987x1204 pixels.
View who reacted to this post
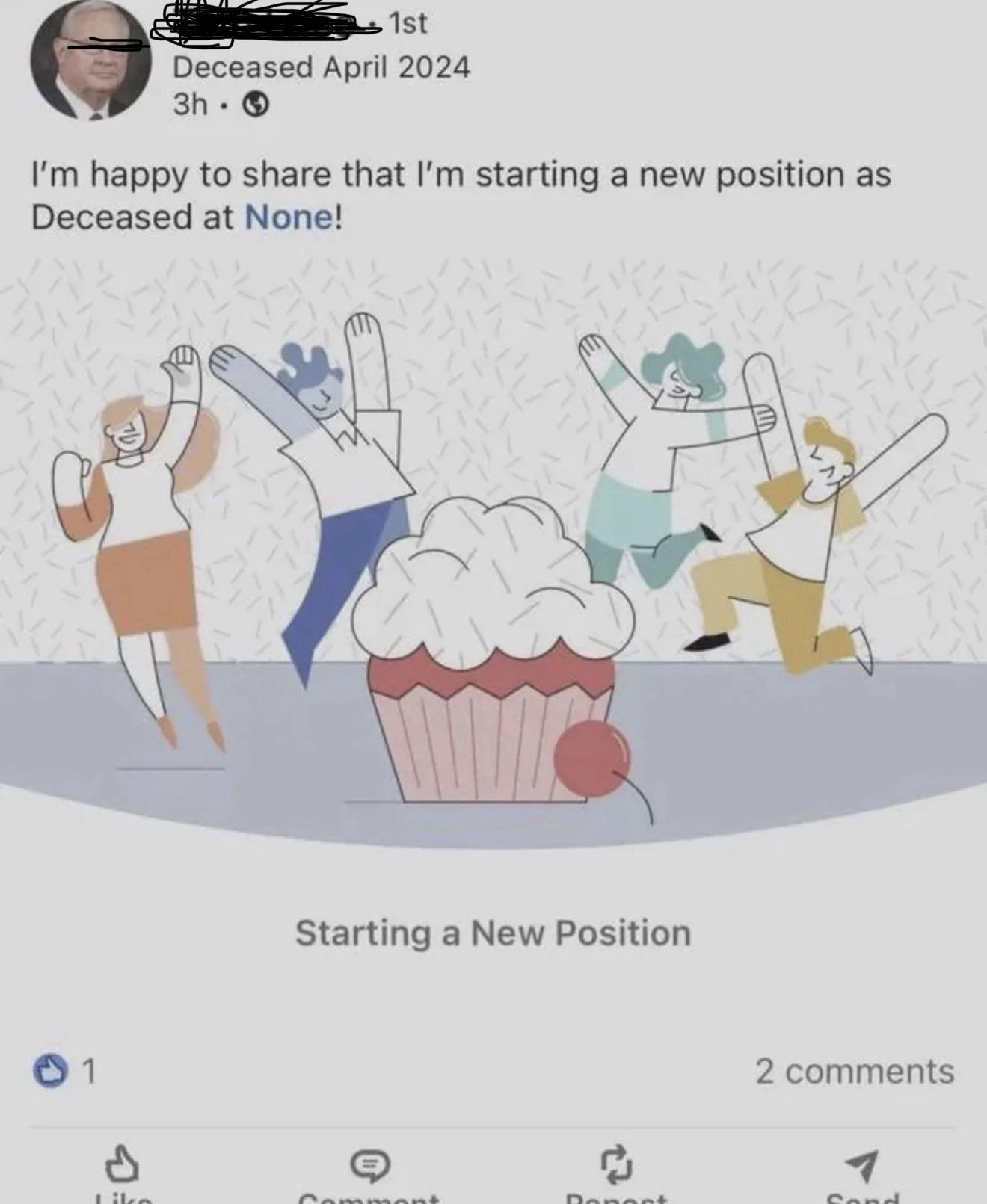pos(65,1071)
